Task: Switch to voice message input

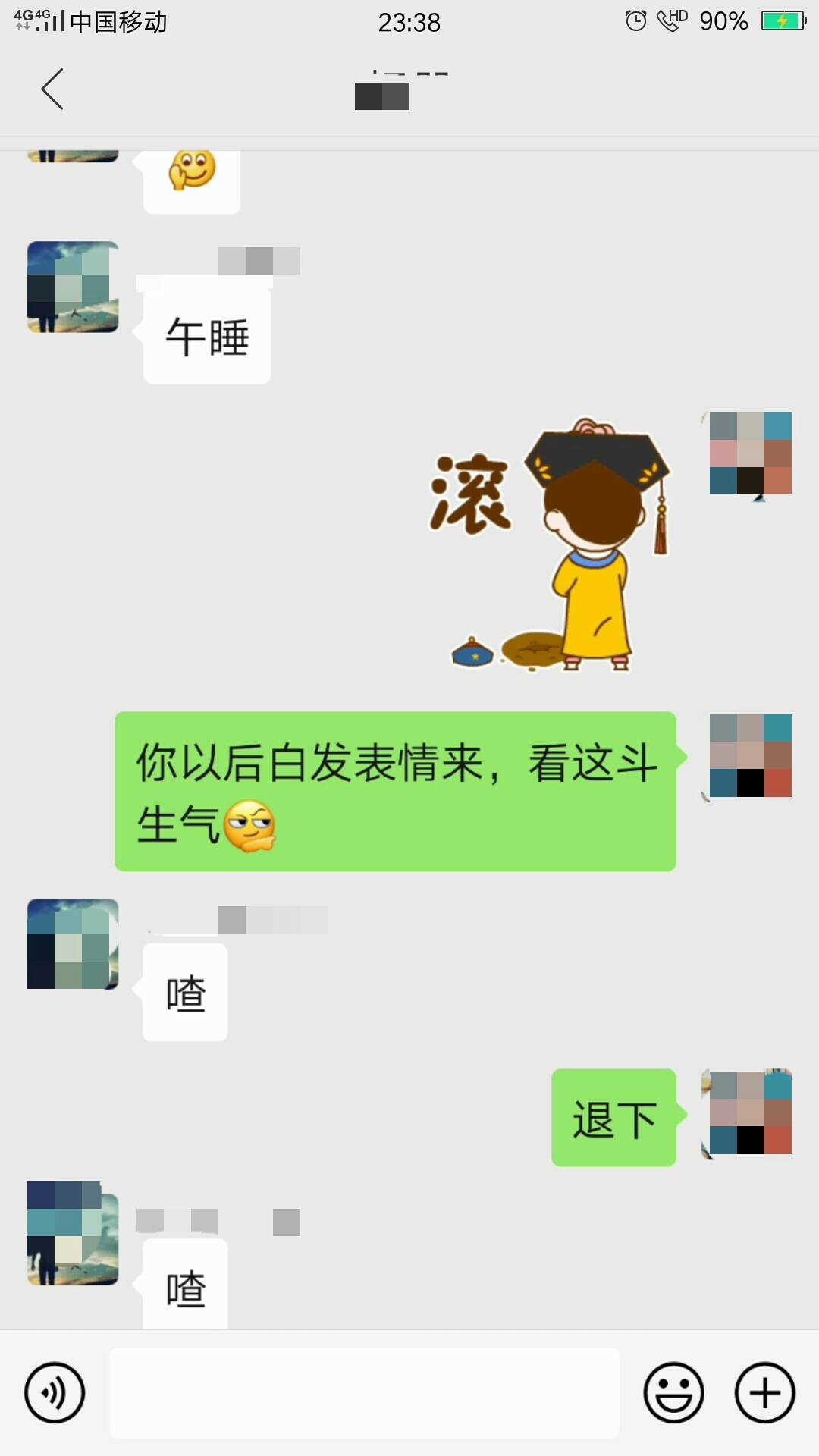Action: click(55, 1392)
